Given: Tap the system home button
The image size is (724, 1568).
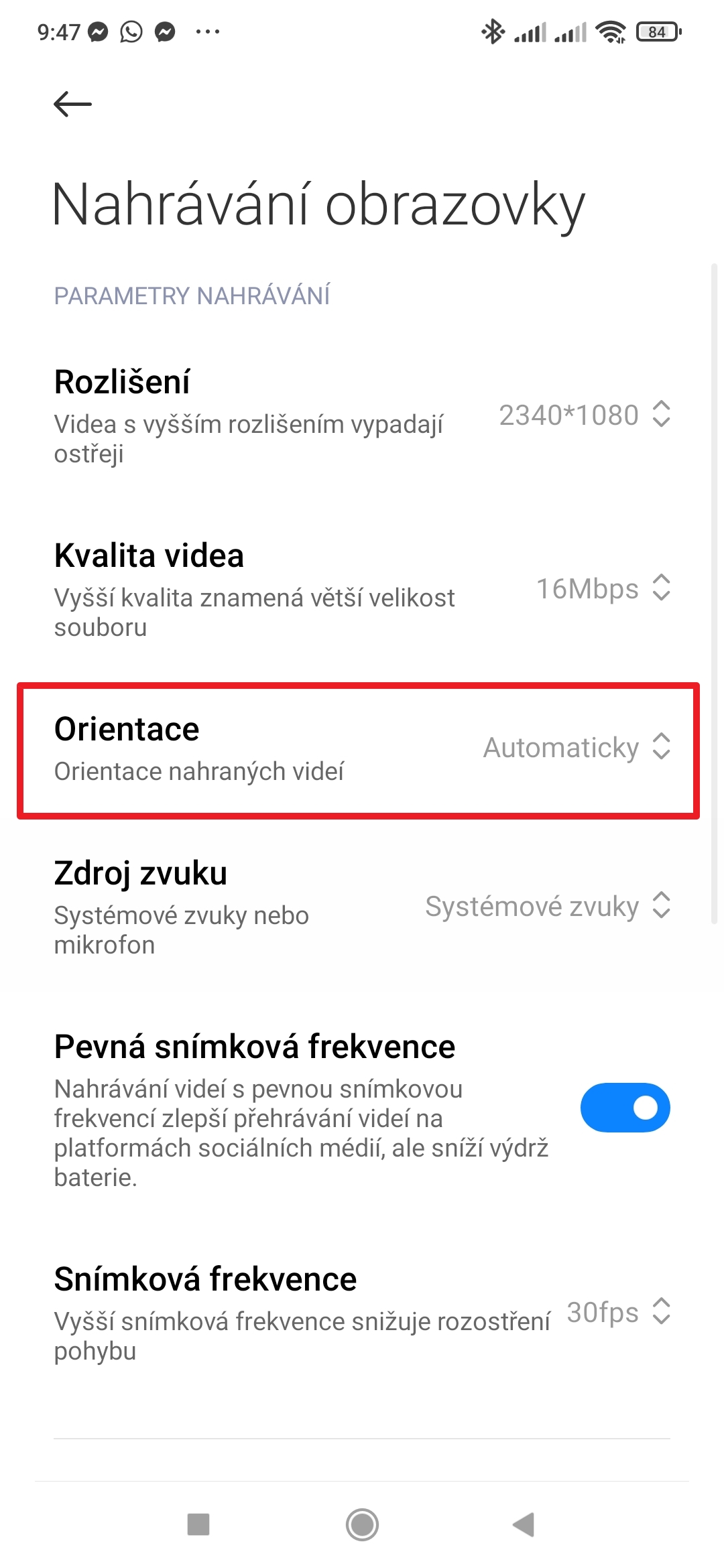Looking at the screenshot, I should tap(362, 1525).
